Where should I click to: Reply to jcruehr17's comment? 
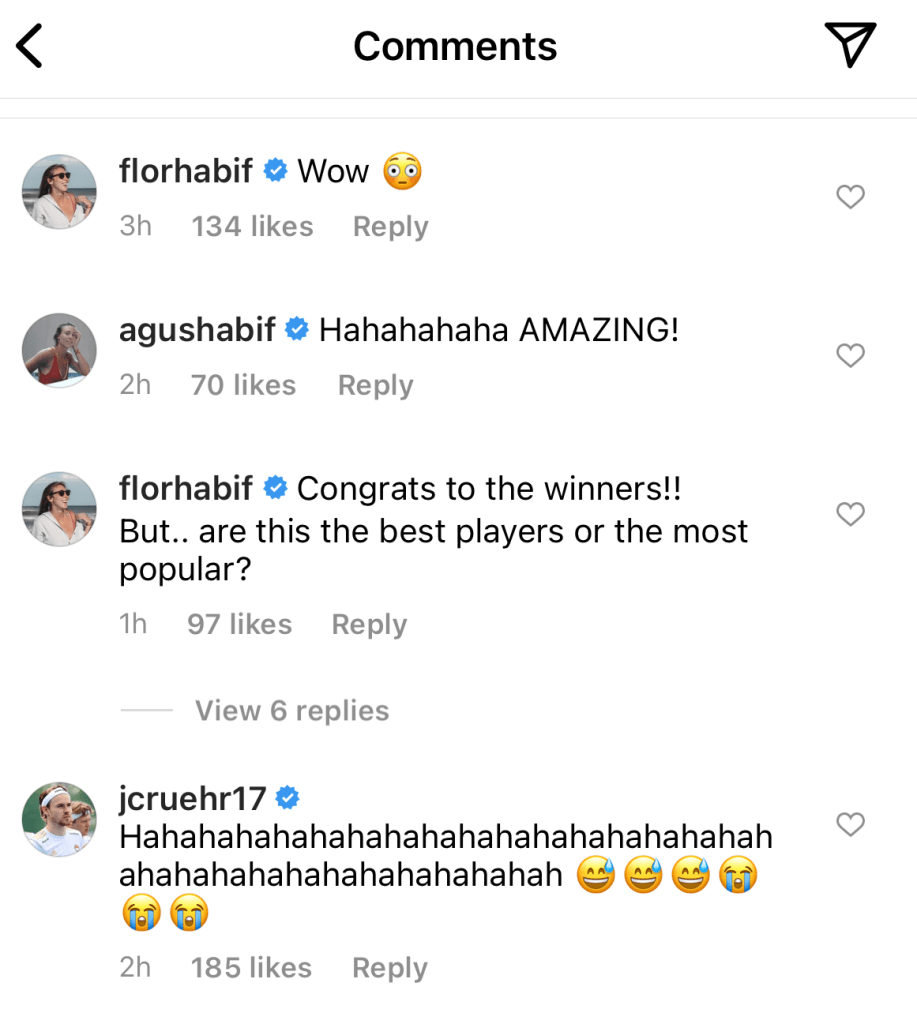pos(390,968)
